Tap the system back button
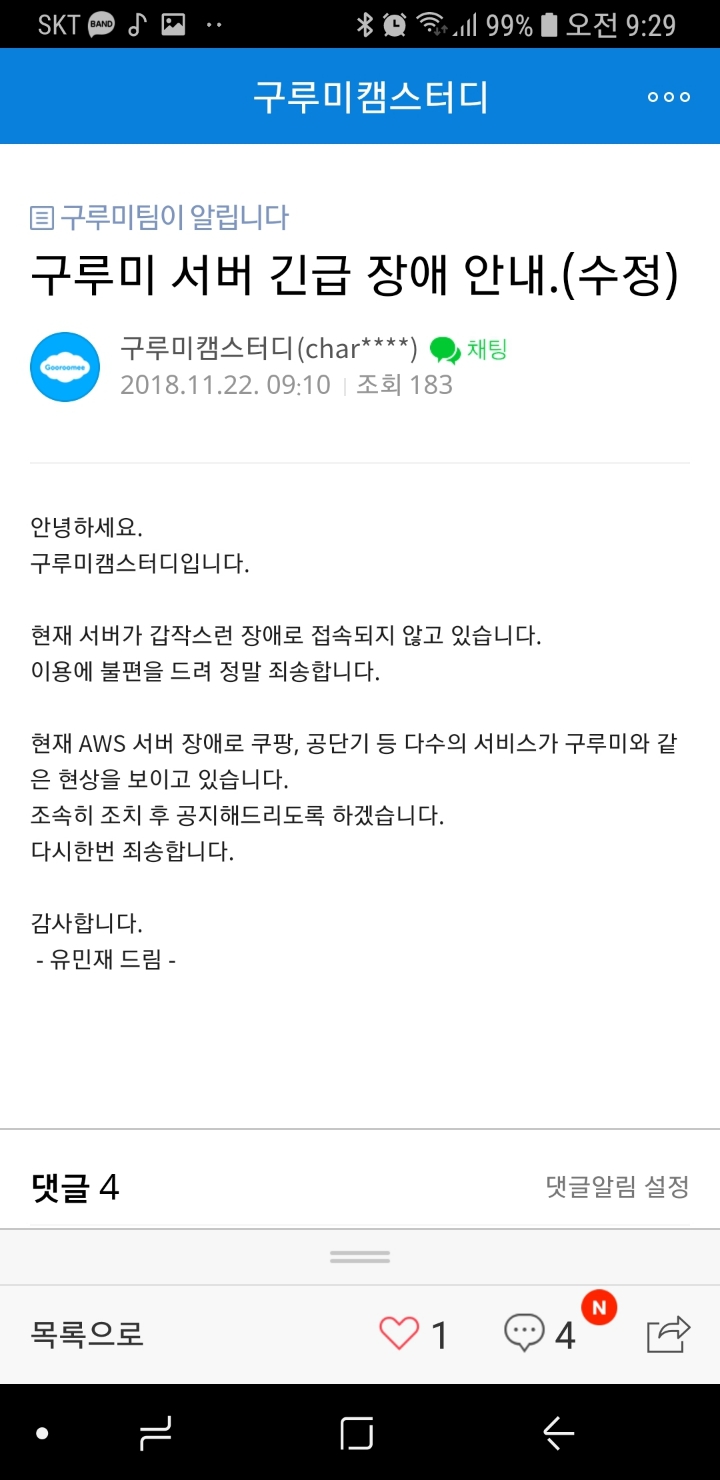This screenshot has width=720, height=1480. click(558, 1433)
